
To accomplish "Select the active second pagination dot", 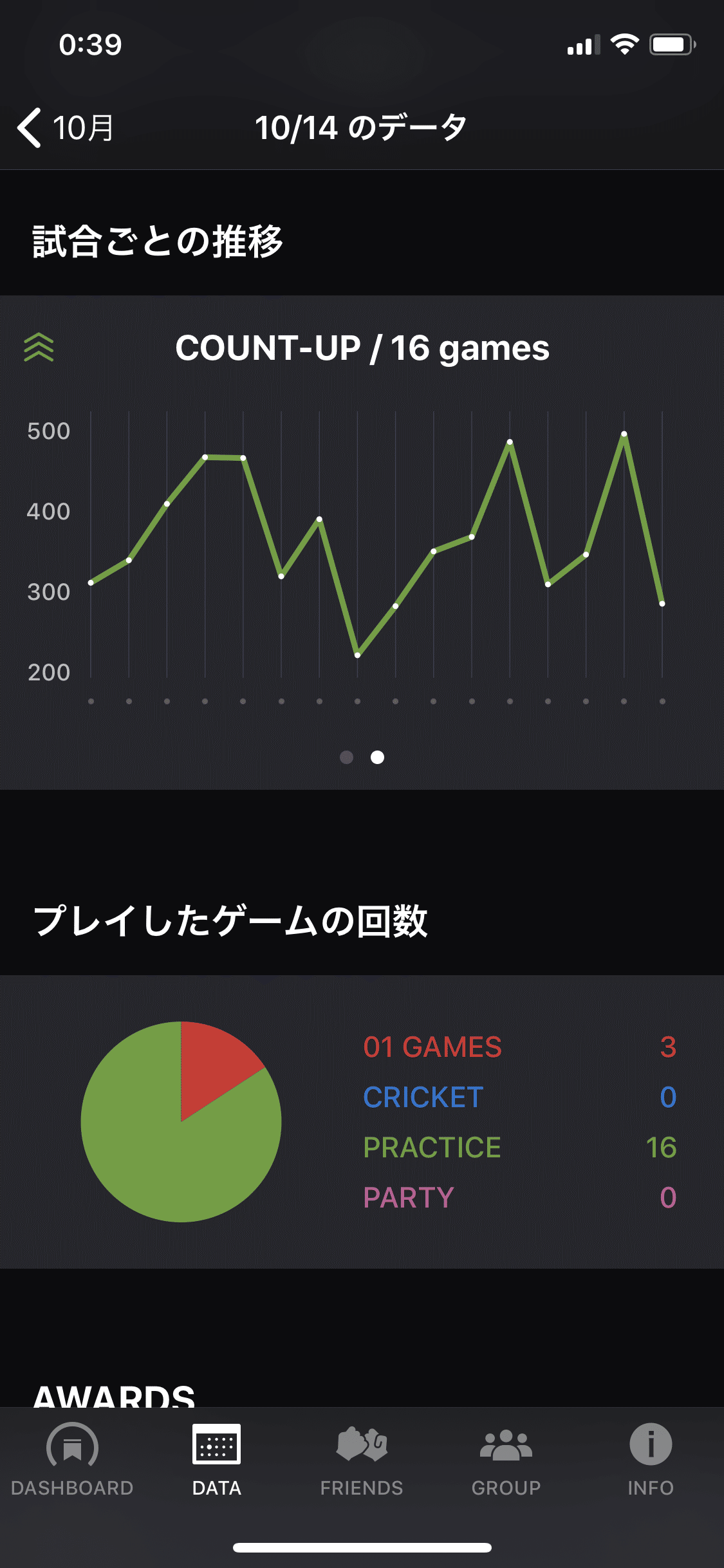I will 378,758.
